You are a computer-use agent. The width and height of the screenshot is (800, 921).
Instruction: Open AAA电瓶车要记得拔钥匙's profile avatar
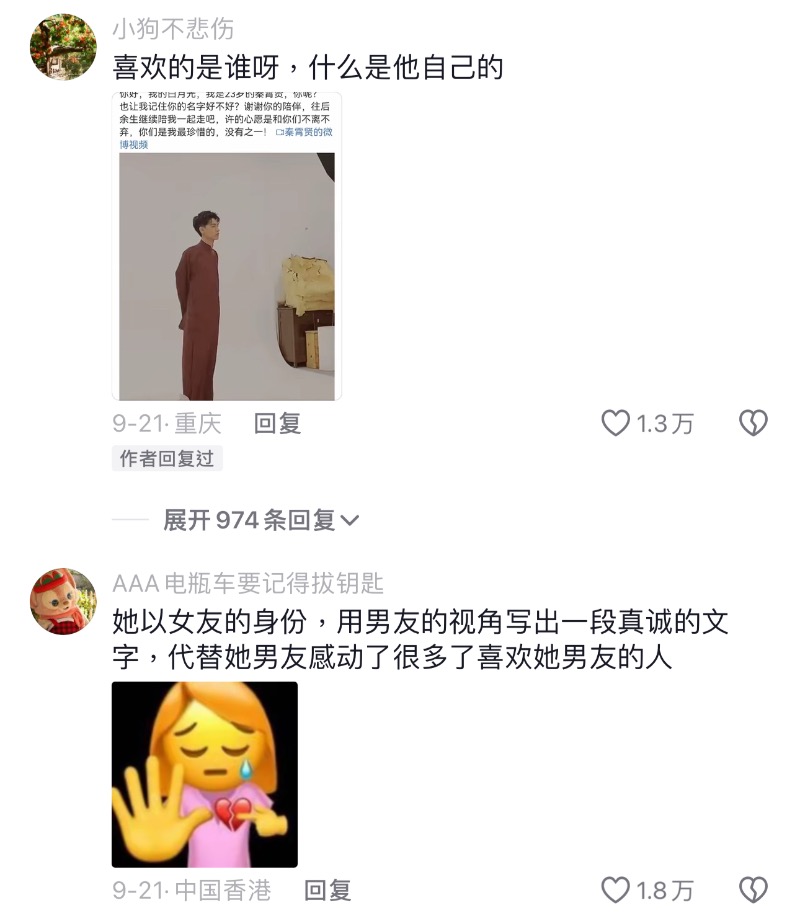pos(64,601)
